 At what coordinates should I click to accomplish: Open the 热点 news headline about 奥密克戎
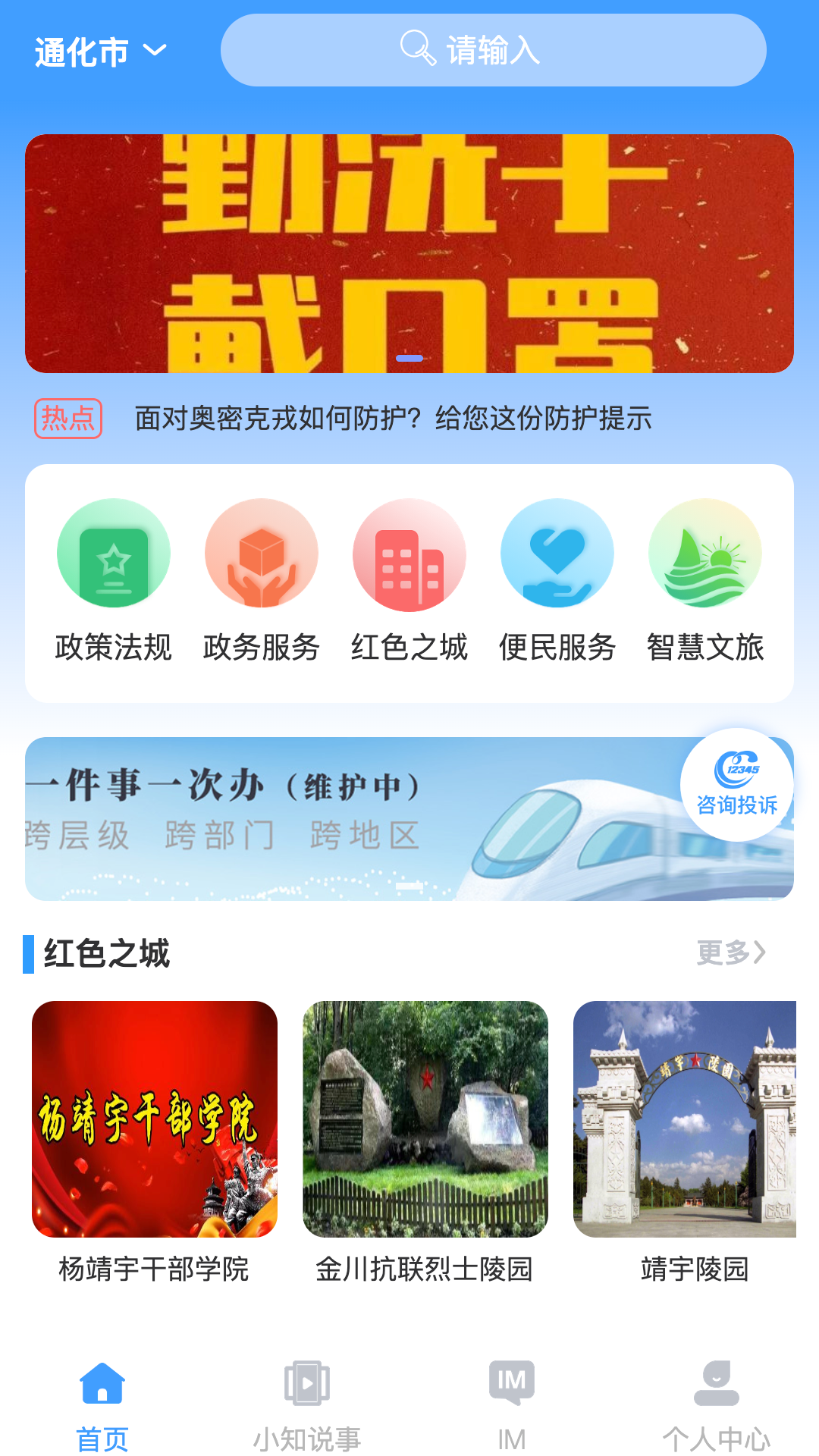[x=393, y=419]
